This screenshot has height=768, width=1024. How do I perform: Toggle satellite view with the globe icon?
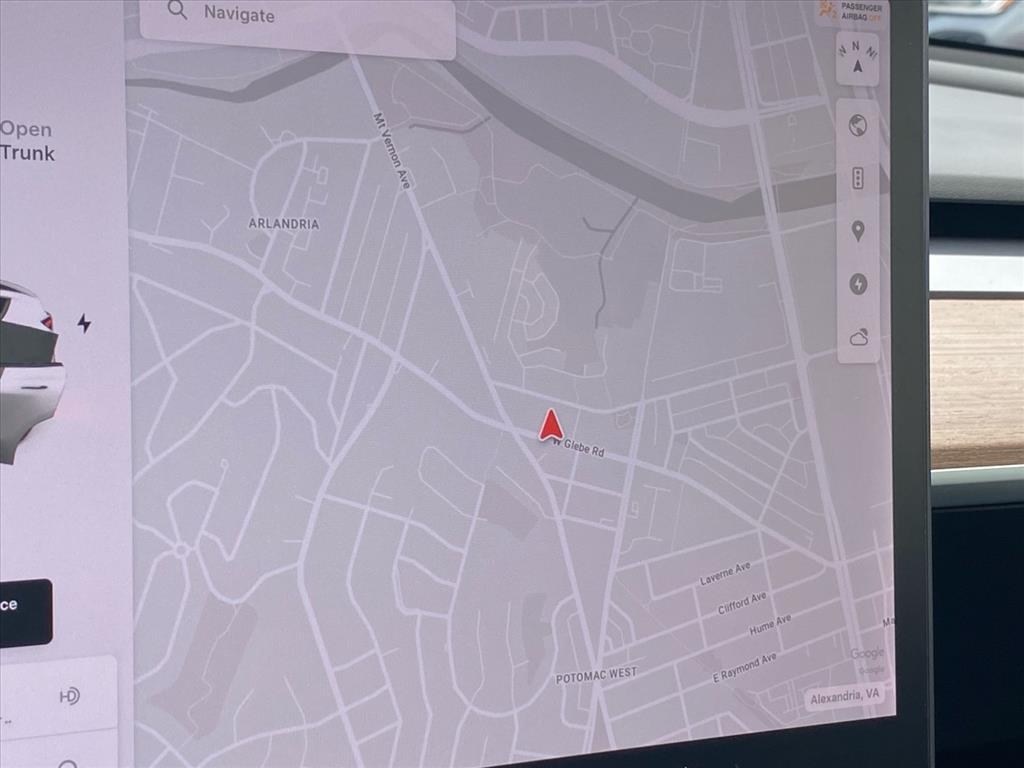click(x=857, y=126)
